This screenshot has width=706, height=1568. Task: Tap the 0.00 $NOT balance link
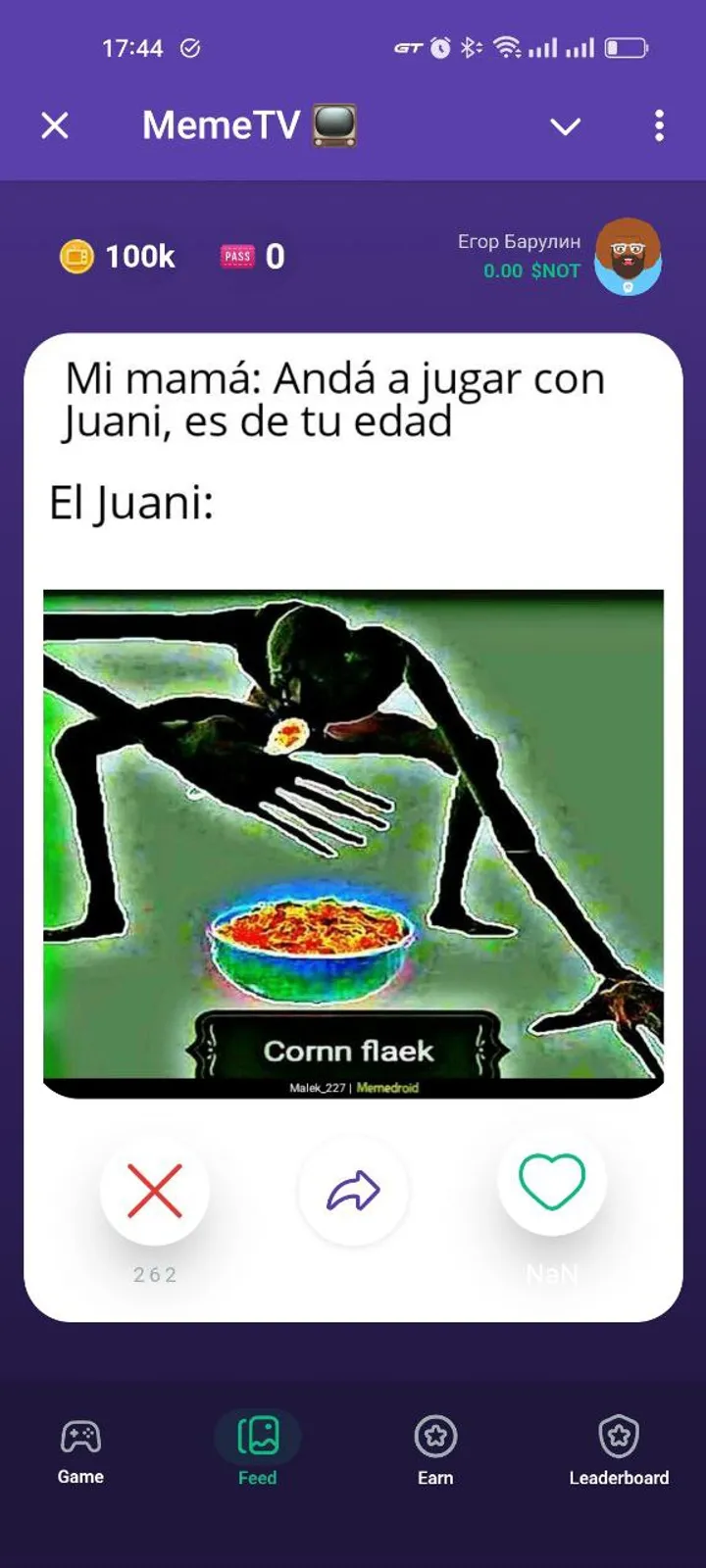point(530,272)
